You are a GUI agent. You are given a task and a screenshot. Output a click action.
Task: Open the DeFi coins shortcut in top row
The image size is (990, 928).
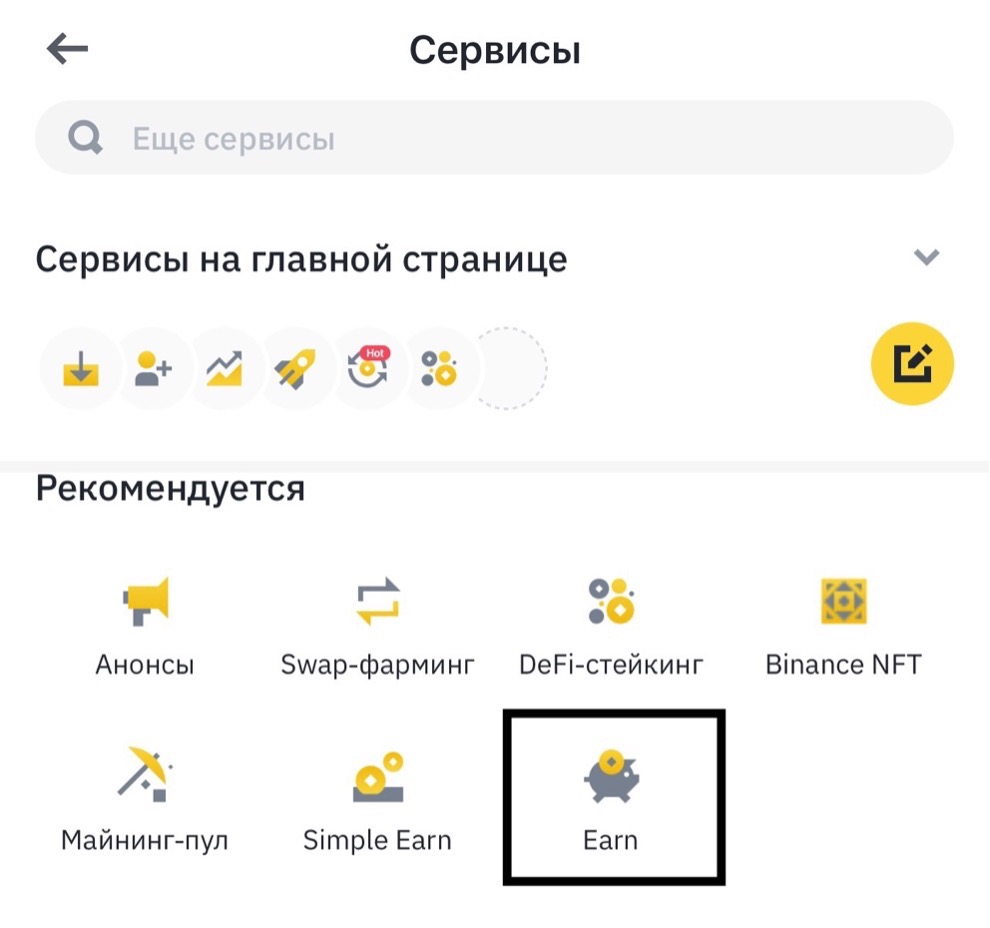coord(439,369)
